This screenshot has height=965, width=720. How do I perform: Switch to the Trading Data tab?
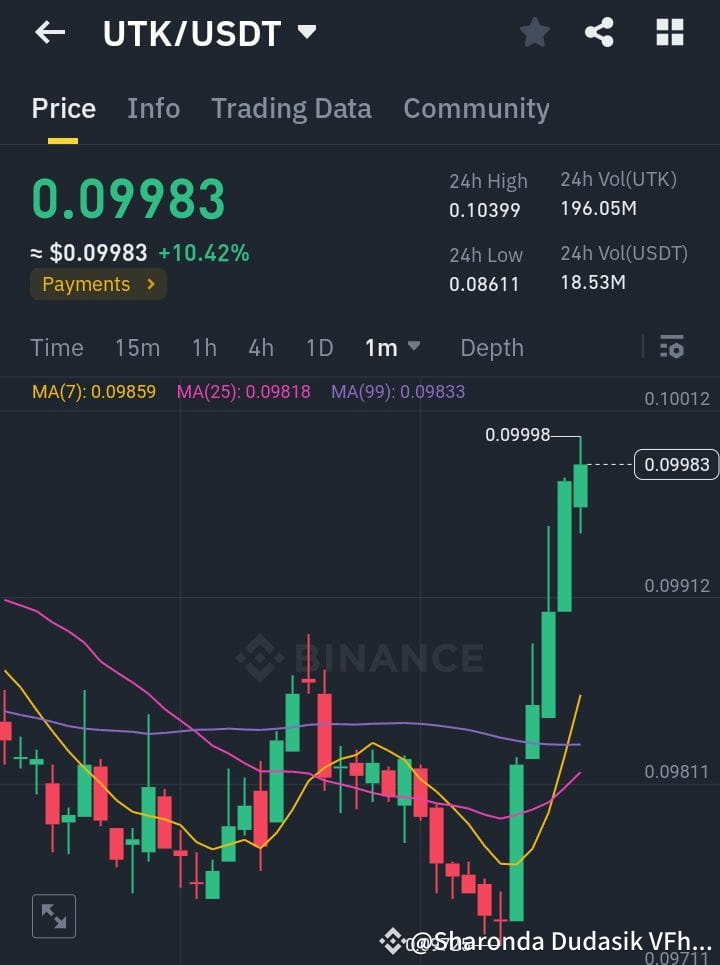click(291, 108)
